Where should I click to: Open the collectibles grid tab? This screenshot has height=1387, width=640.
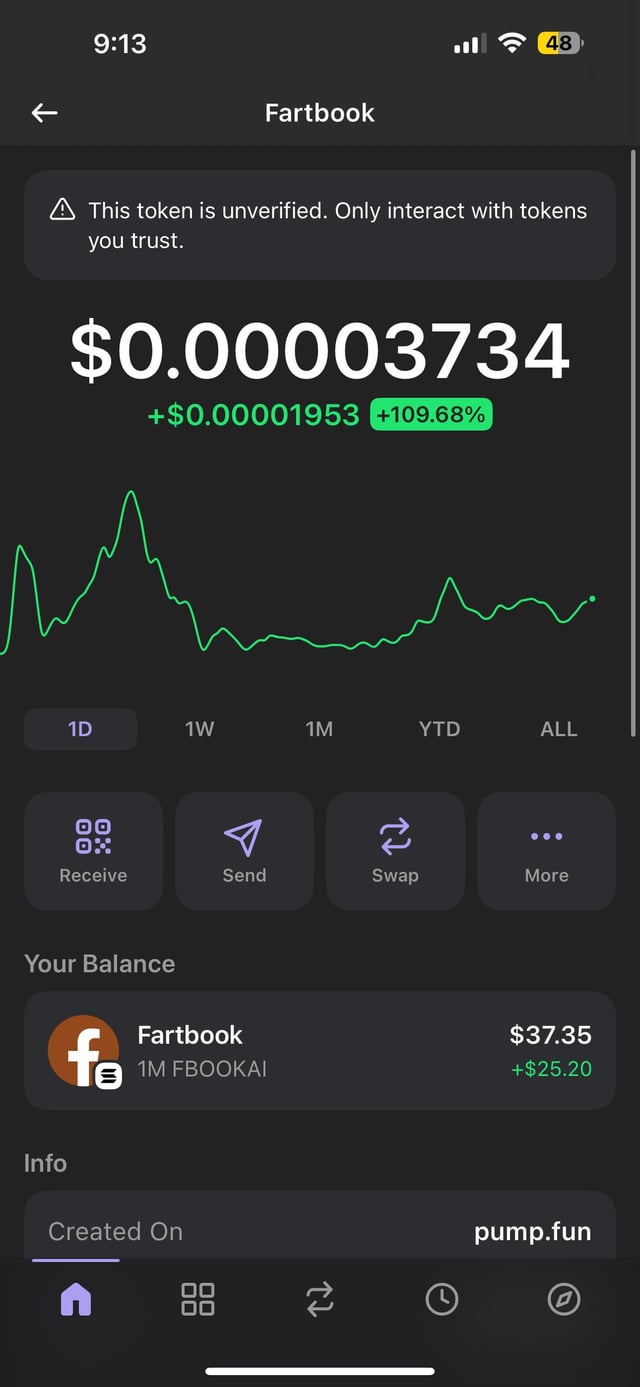198,1299
